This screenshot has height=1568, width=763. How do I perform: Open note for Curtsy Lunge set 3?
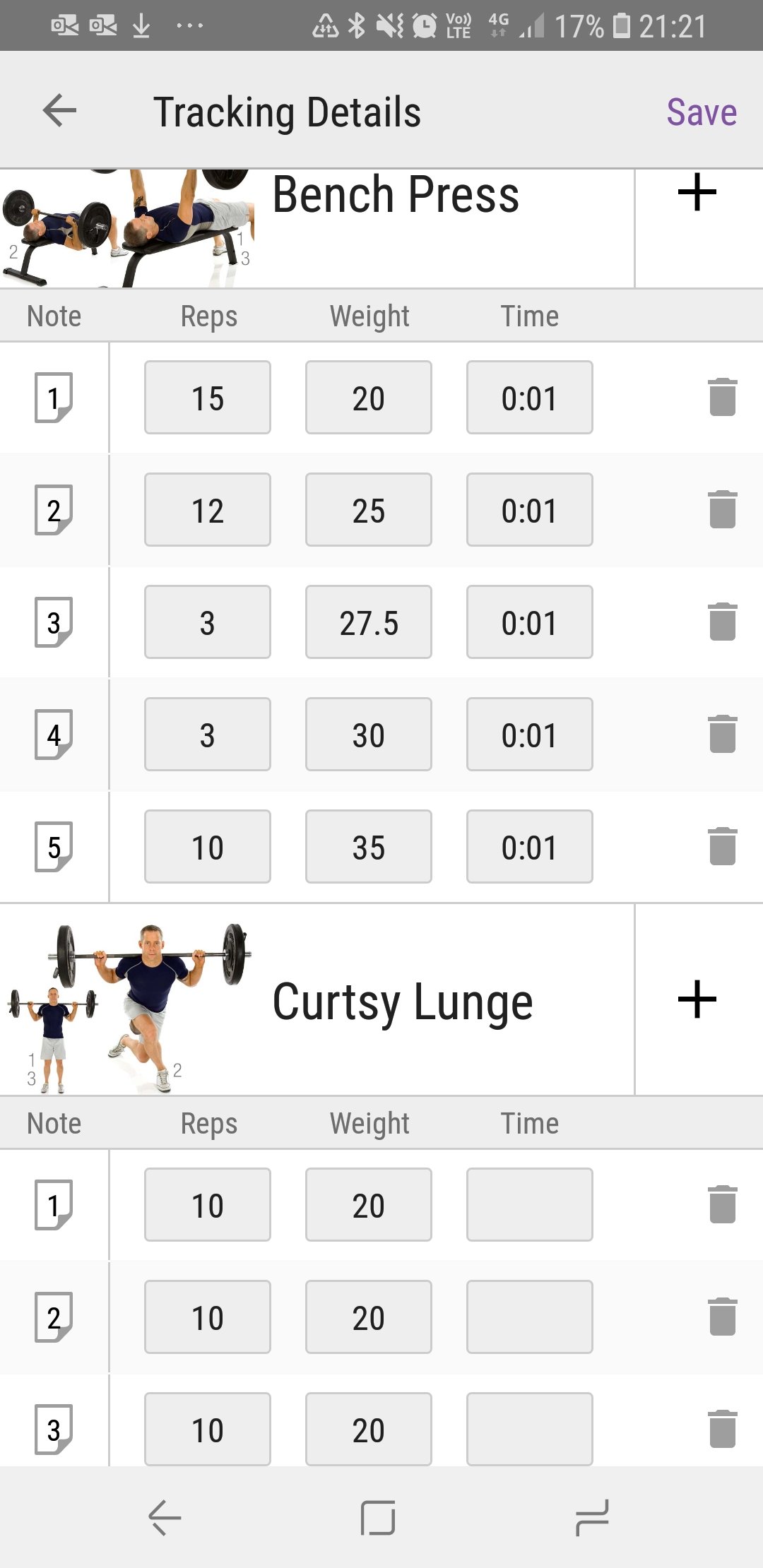click(54, 1430)
